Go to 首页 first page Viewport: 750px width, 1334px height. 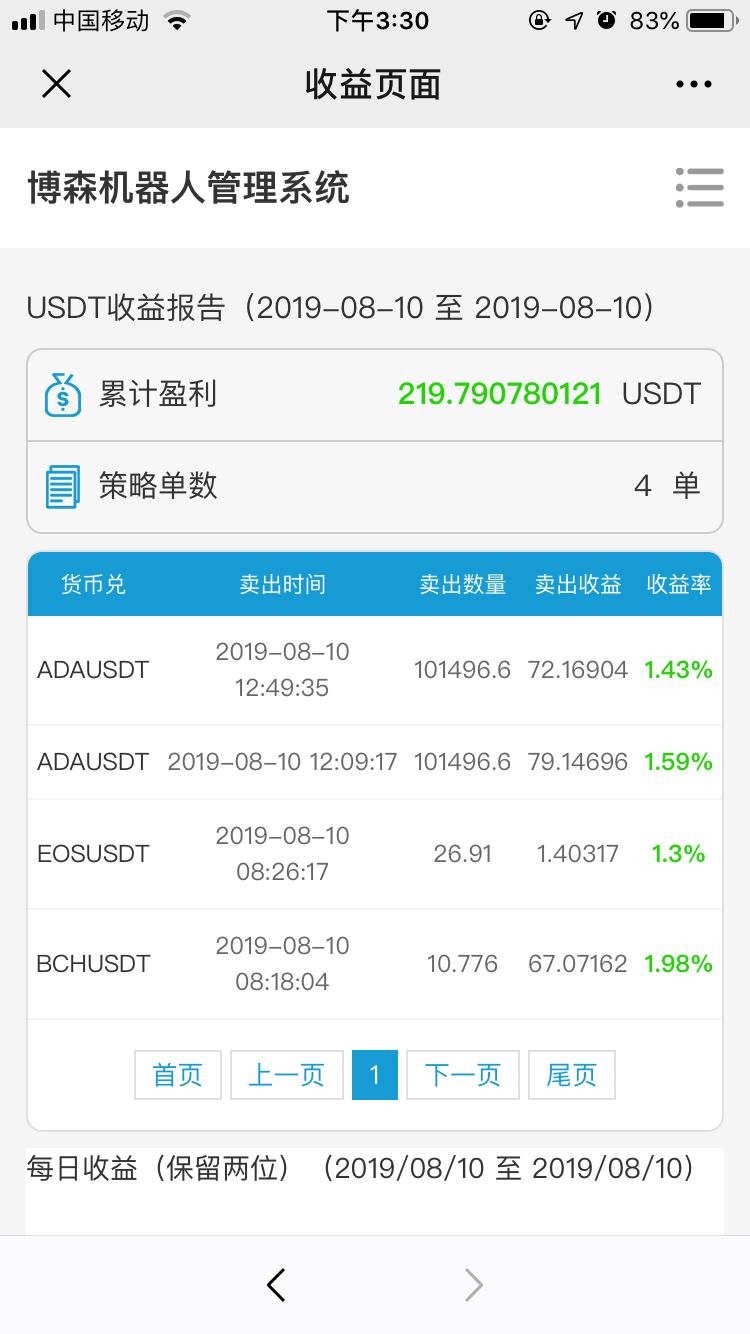click(x=178, y=1075)
